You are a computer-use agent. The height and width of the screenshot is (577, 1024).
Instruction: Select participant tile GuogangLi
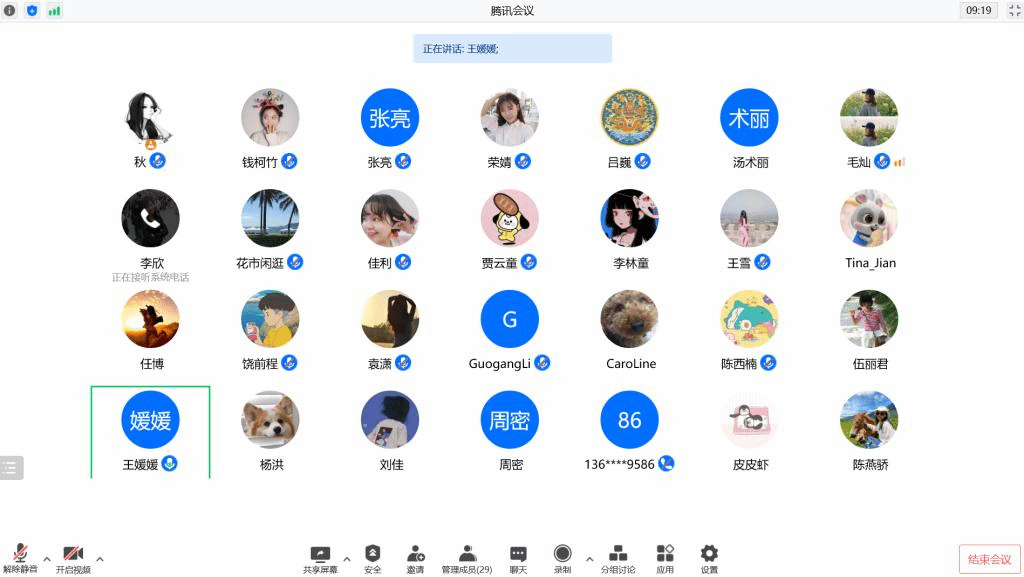click(x=509, y=320)
